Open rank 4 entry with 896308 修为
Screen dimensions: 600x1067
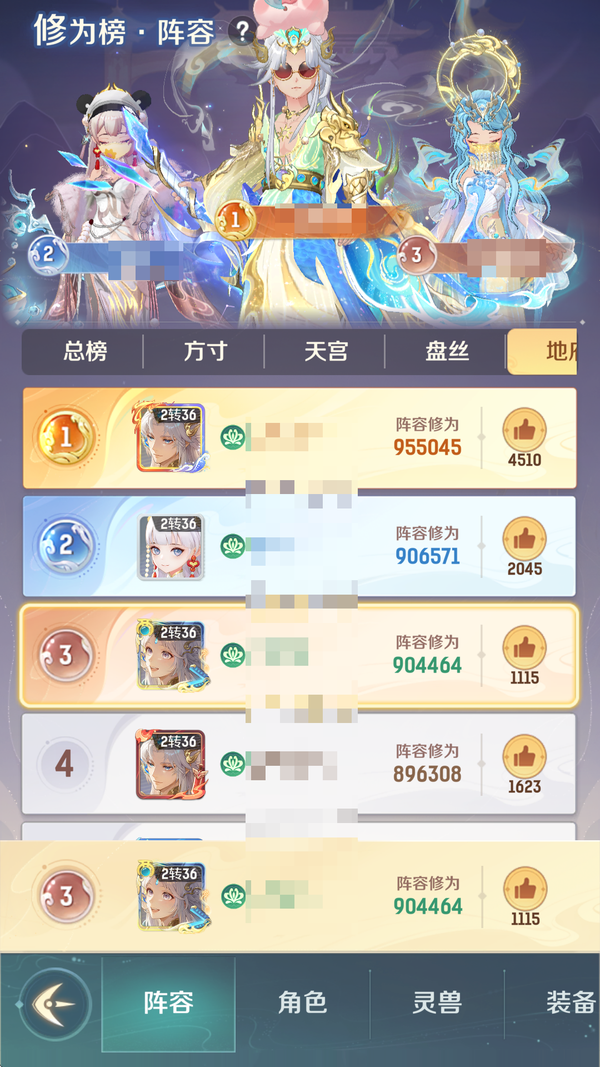300,765
